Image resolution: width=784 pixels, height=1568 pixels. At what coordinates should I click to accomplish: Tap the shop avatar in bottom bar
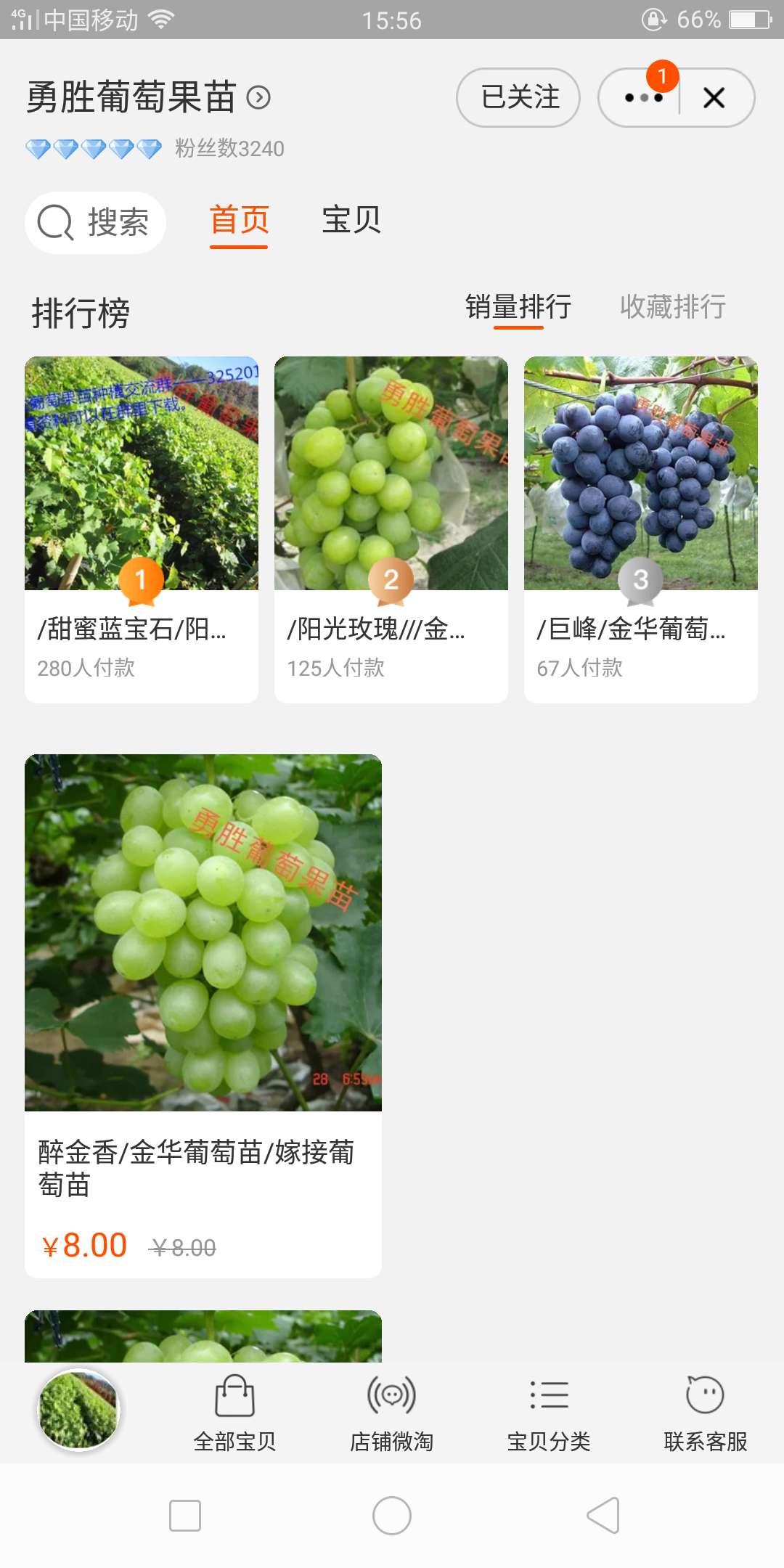tap(78, 1410)
